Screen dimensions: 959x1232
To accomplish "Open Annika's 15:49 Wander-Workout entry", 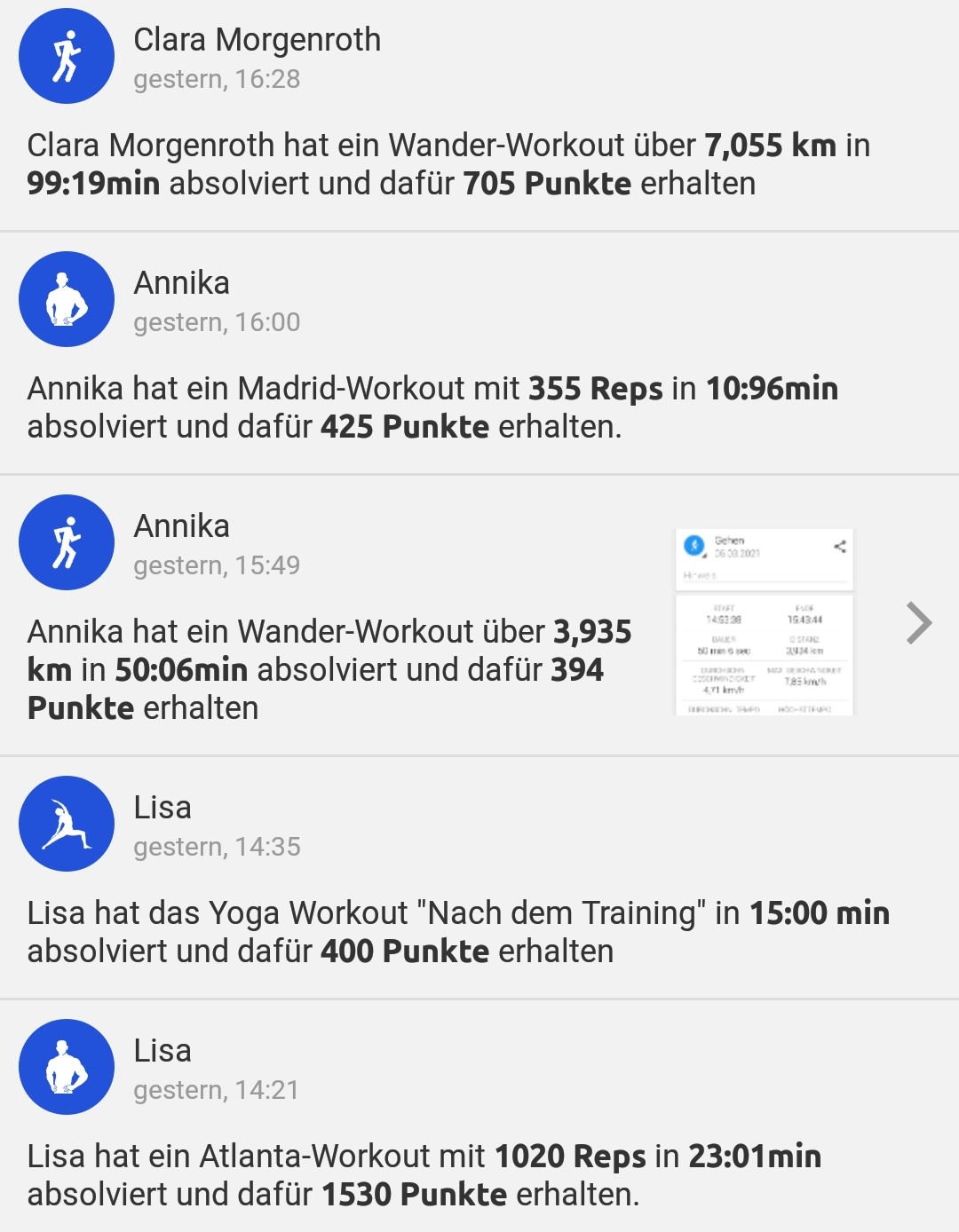I will point(329,669).
